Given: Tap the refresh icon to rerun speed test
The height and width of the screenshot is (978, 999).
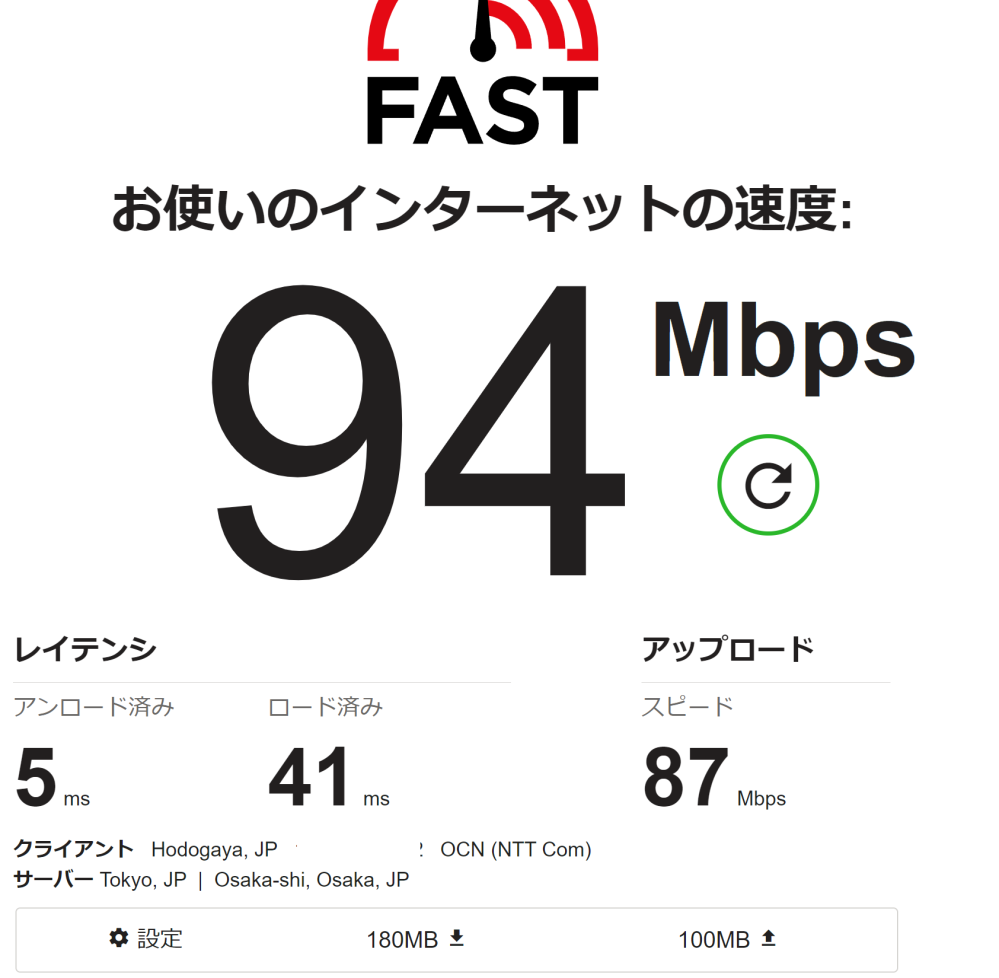Looking at the screenshot, I should (x=768, y=486).
